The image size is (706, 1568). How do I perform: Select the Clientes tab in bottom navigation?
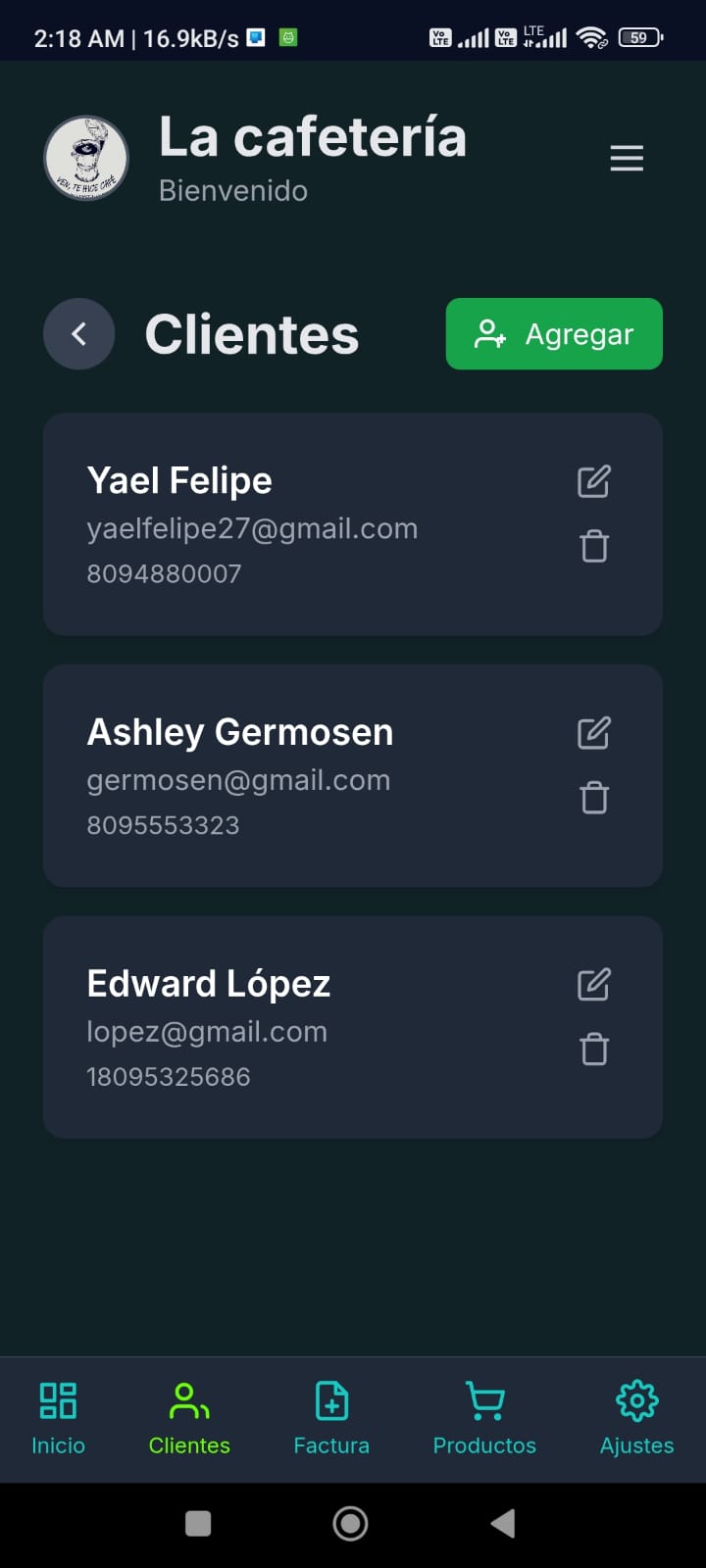tap(189, 1418)
